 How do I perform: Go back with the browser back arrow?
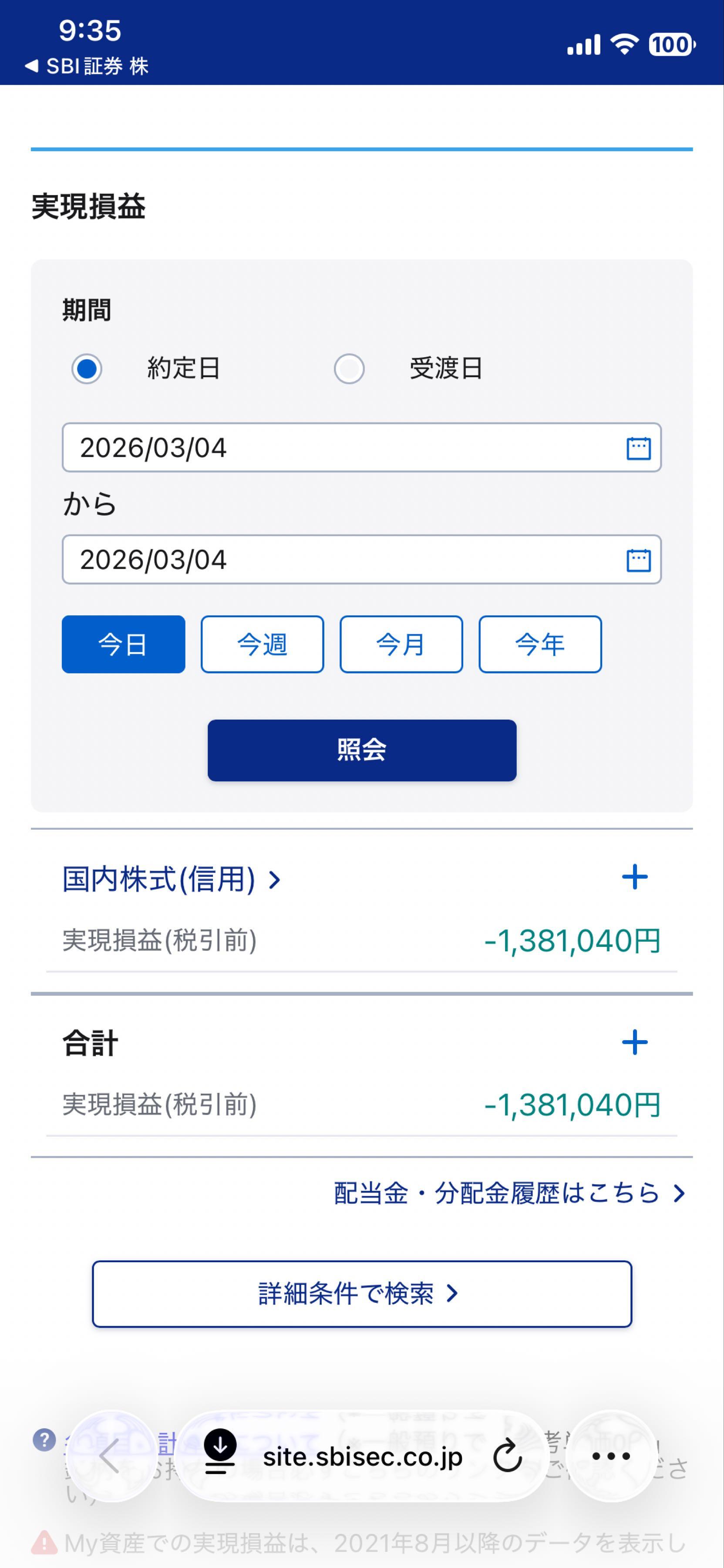(110, 1456)
